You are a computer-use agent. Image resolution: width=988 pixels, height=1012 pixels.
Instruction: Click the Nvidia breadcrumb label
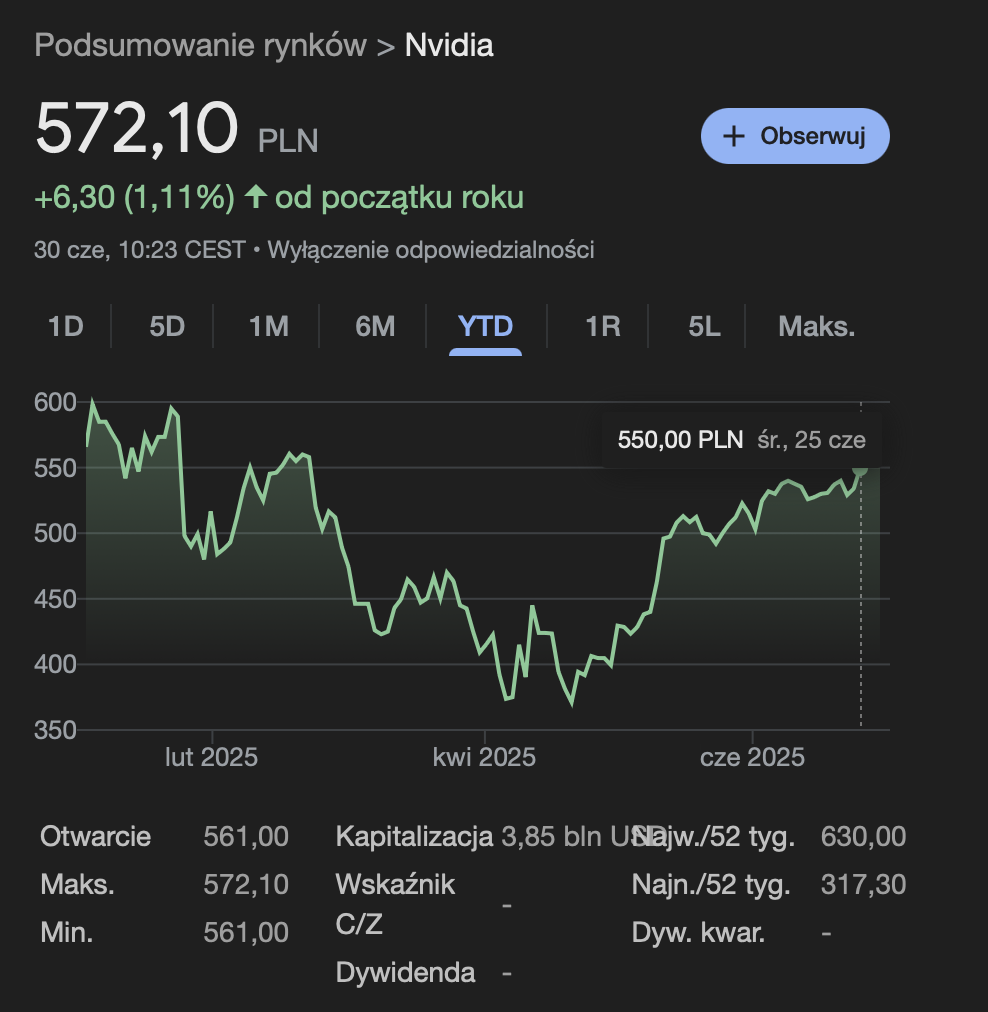[449, 45]
